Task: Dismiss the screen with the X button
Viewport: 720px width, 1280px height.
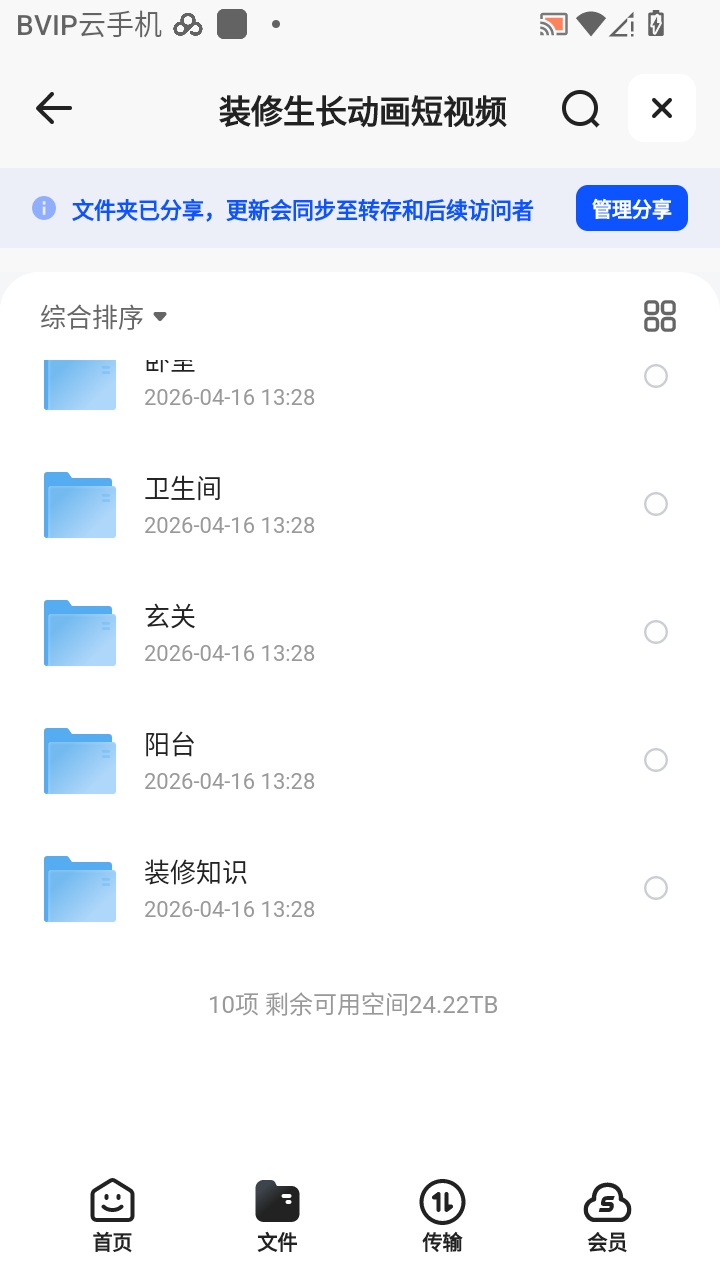Action: click(x=661, y=108)
